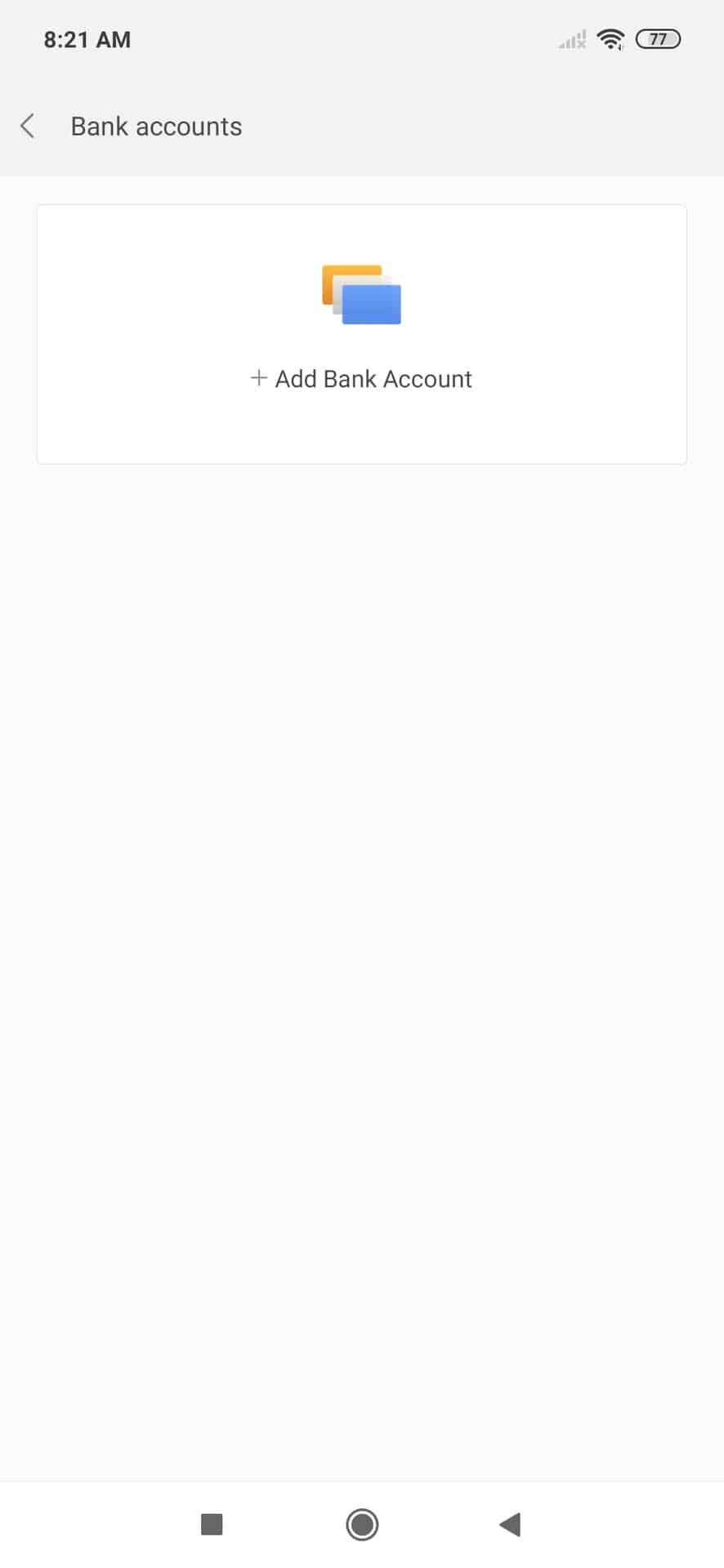Tap Add Bank Account
Viewport: 724px width, 1568px height.
[361, 379]
